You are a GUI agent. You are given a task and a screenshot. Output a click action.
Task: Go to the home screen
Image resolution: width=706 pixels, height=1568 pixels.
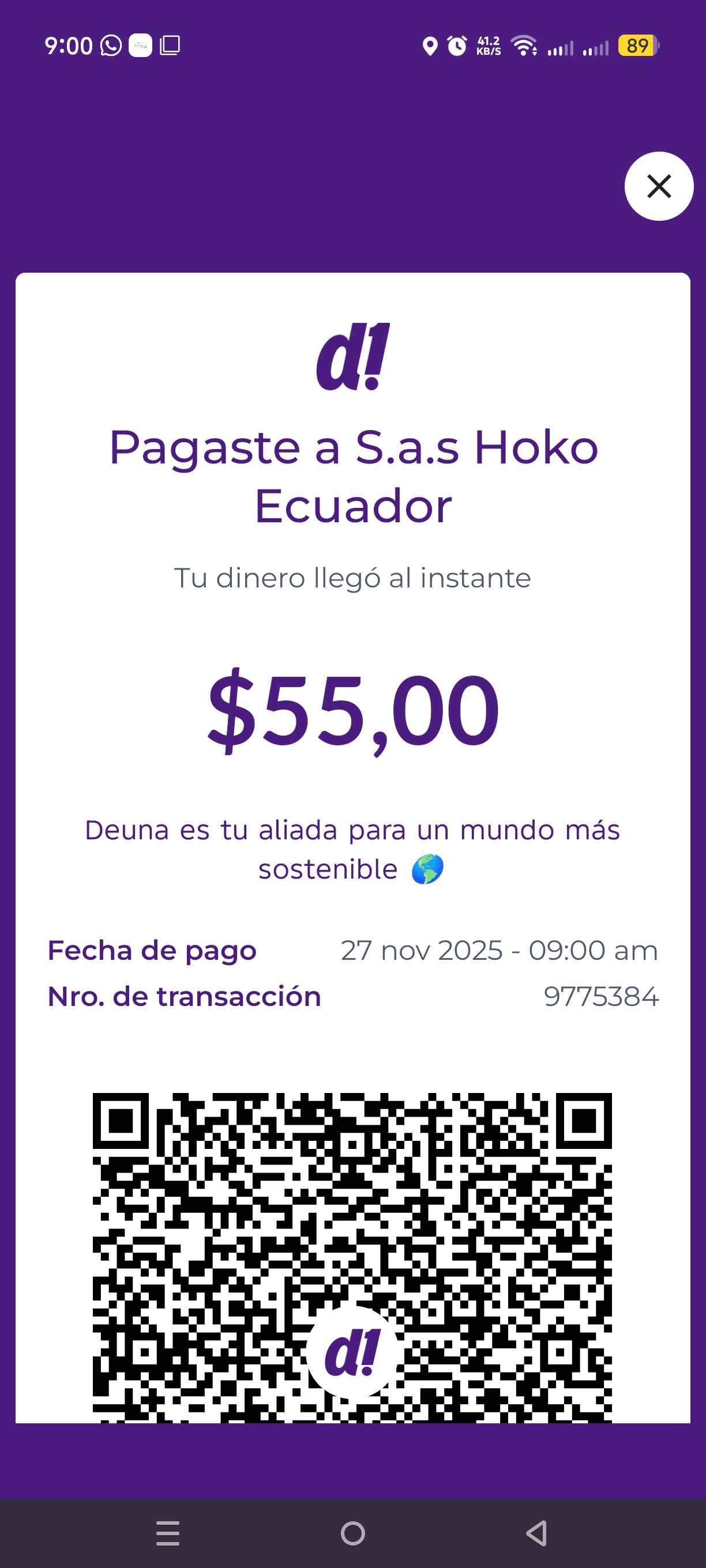click(x=352, y=1533)
